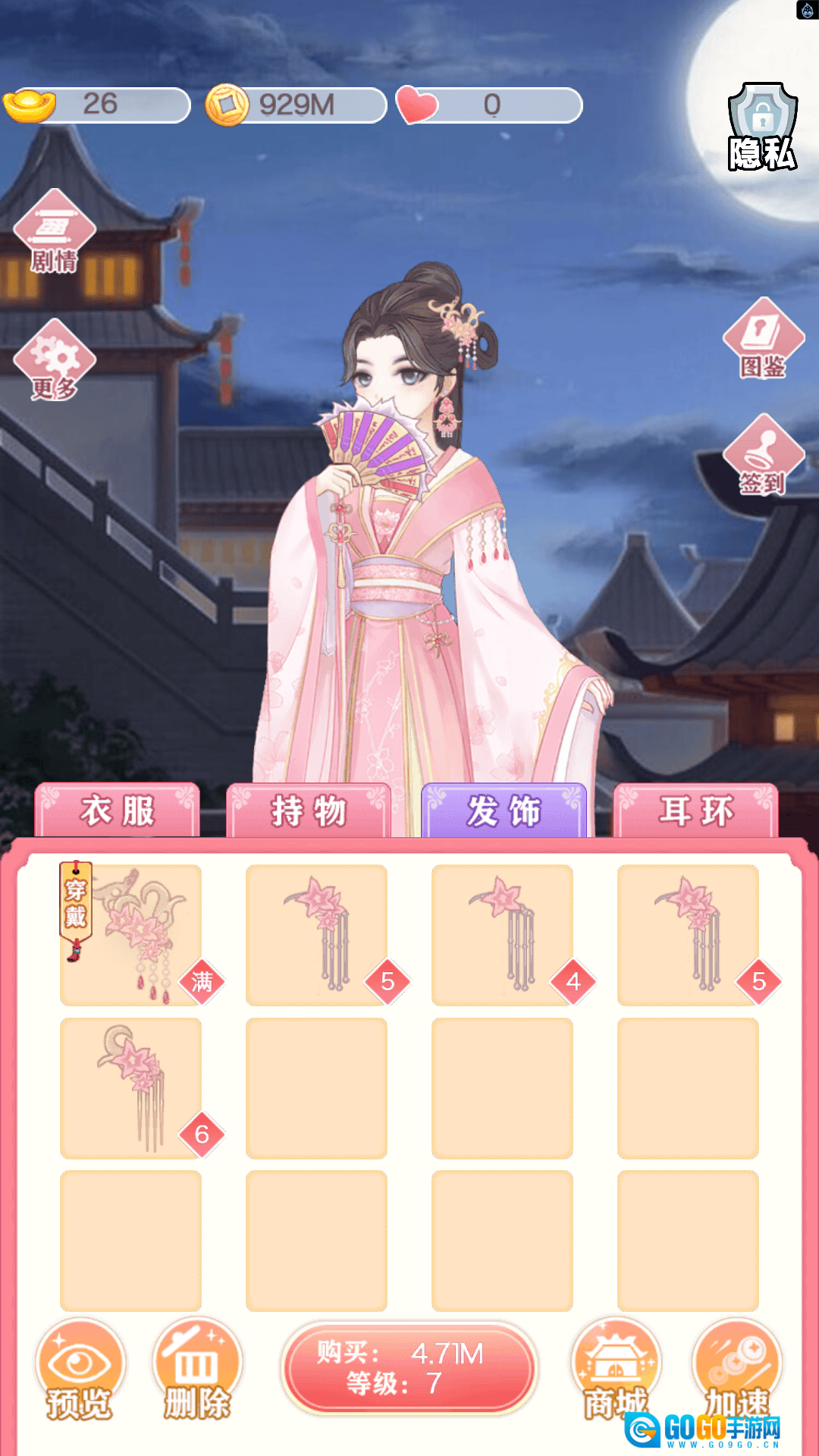The width and height of the screenshot is (819, 1456).
Task: Tap 预览 preview eye button
Action: click(80, 1369)
